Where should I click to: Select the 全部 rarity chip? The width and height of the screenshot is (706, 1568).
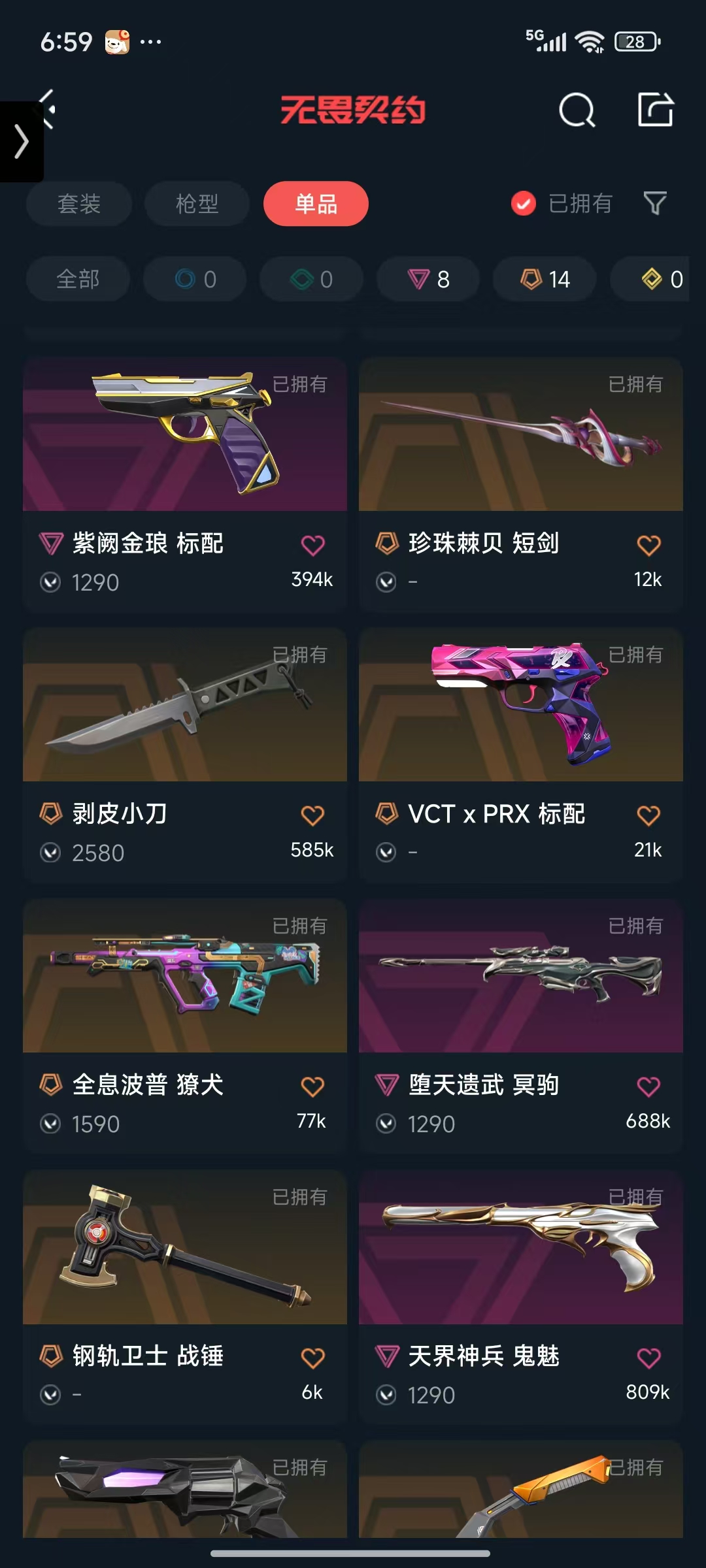(78, 280)
